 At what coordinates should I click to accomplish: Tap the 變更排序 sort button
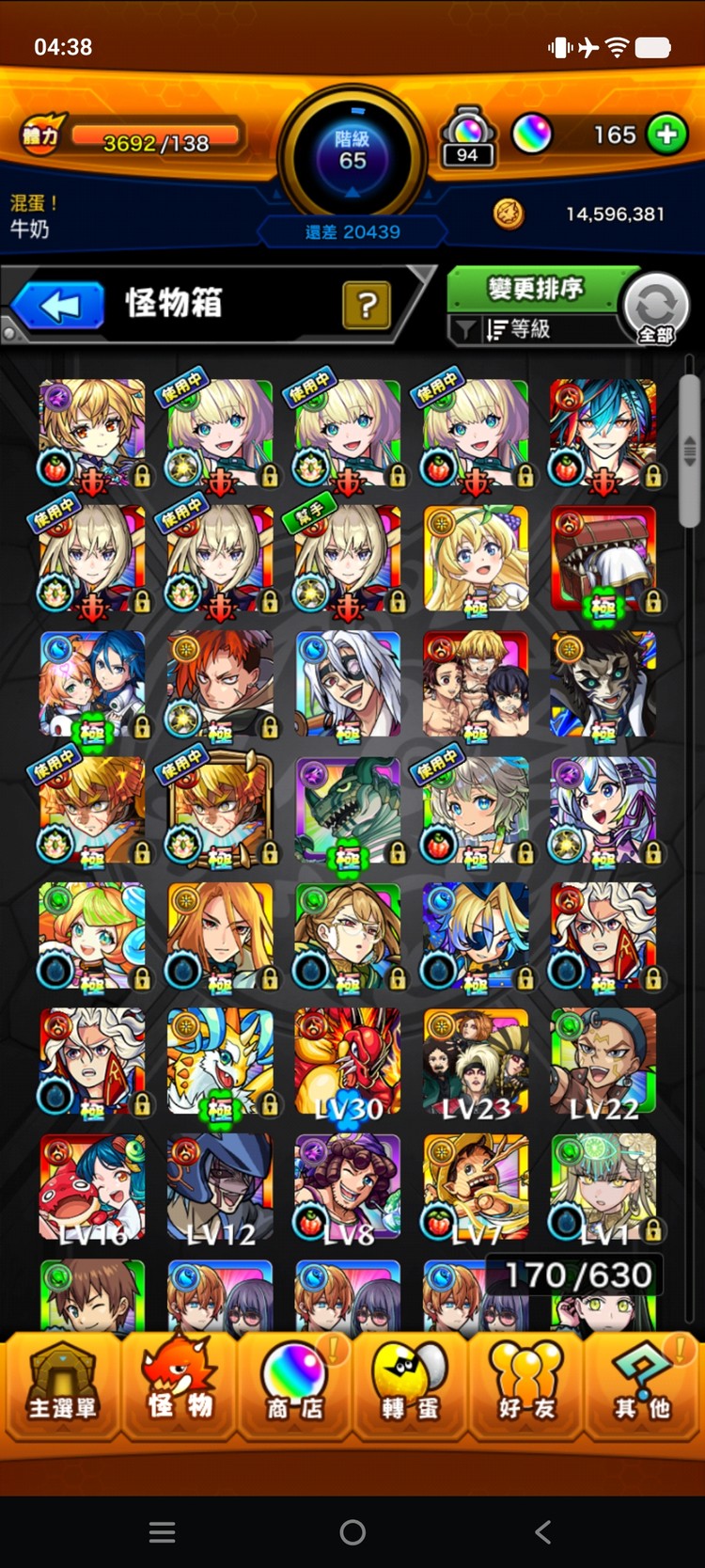534,288
